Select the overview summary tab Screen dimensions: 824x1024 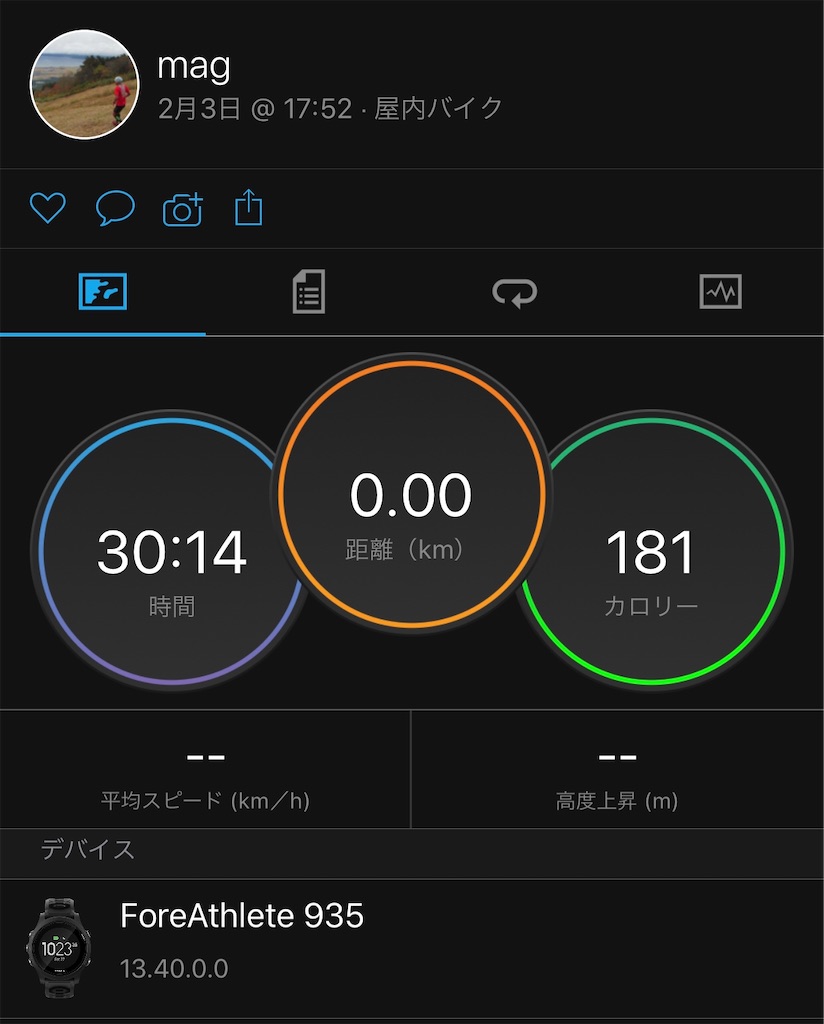point(103,291)
